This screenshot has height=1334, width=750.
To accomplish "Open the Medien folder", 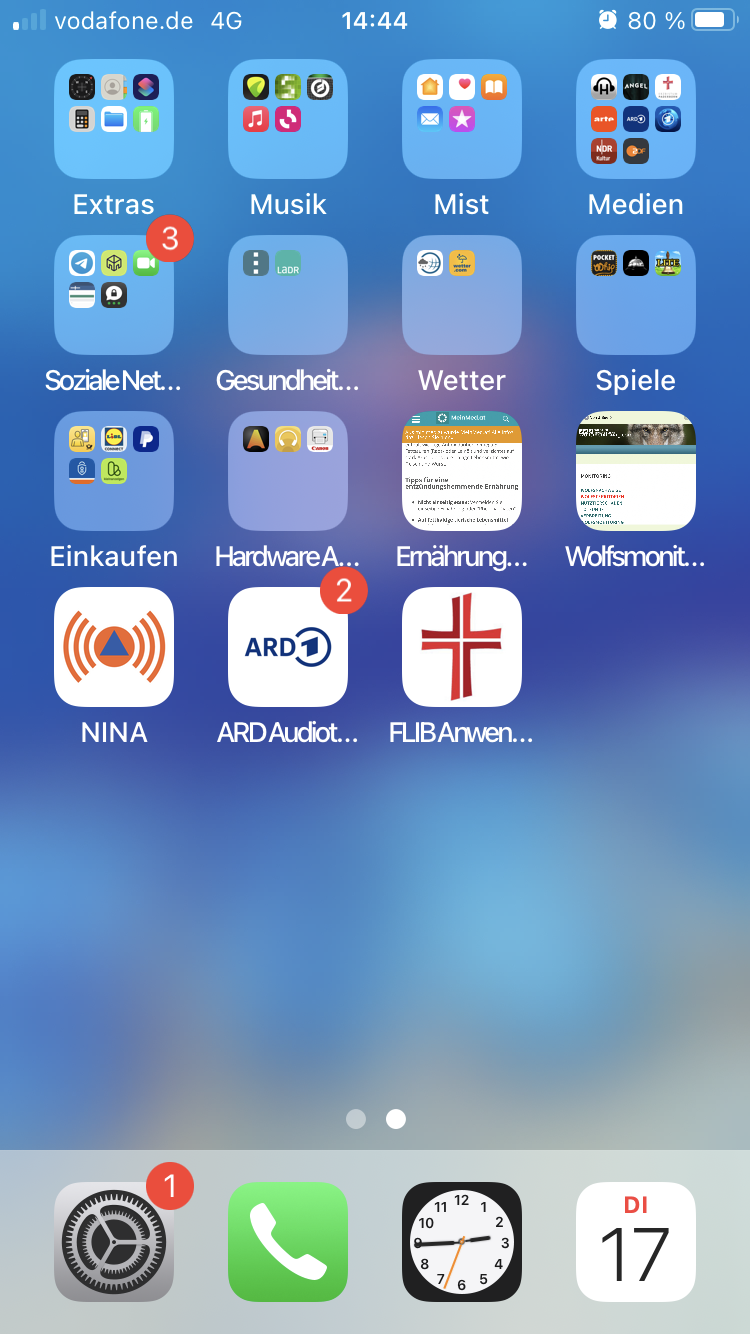I will 636,119.
